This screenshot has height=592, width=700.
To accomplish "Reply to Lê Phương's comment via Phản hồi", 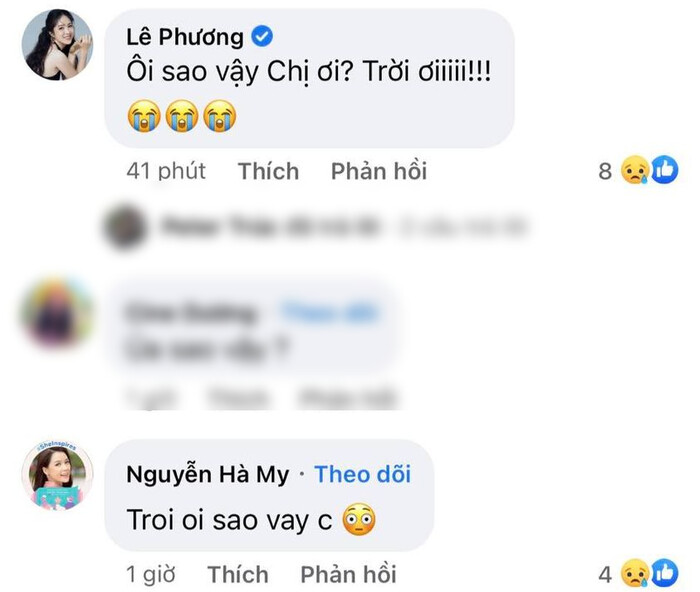I will click(x=379, y=171).
